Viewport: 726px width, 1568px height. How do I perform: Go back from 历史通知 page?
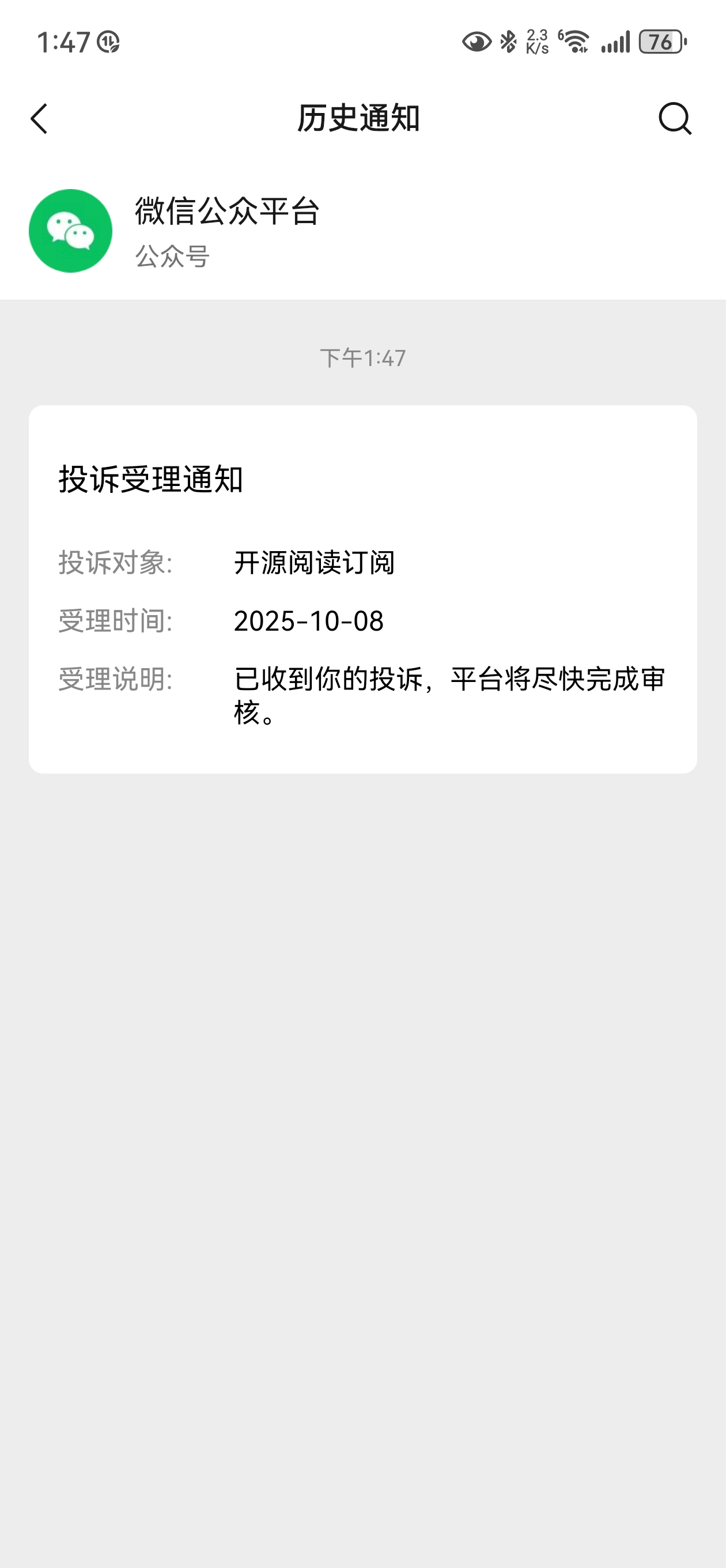(39, 118)
